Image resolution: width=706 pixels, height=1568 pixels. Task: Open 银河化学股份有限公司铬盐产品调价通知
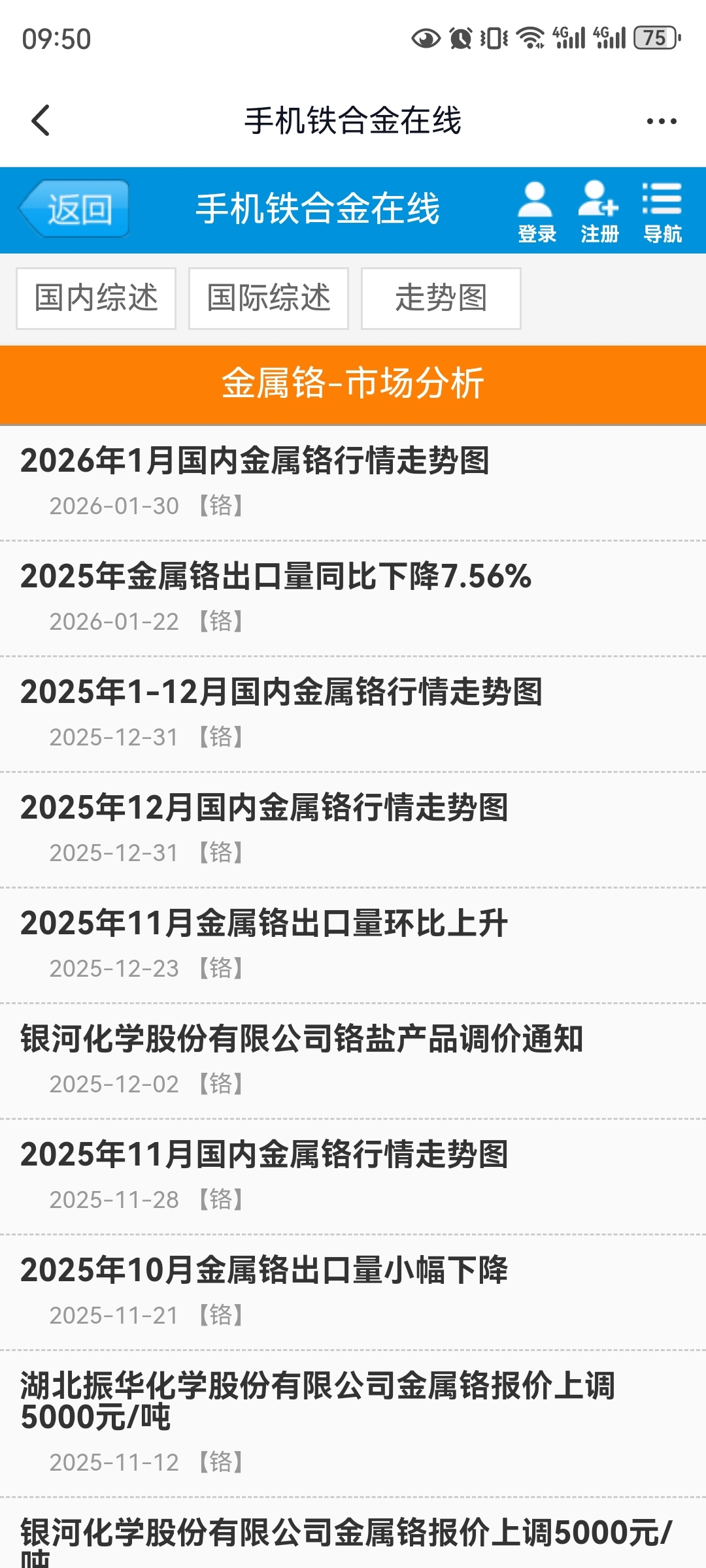353,1061
